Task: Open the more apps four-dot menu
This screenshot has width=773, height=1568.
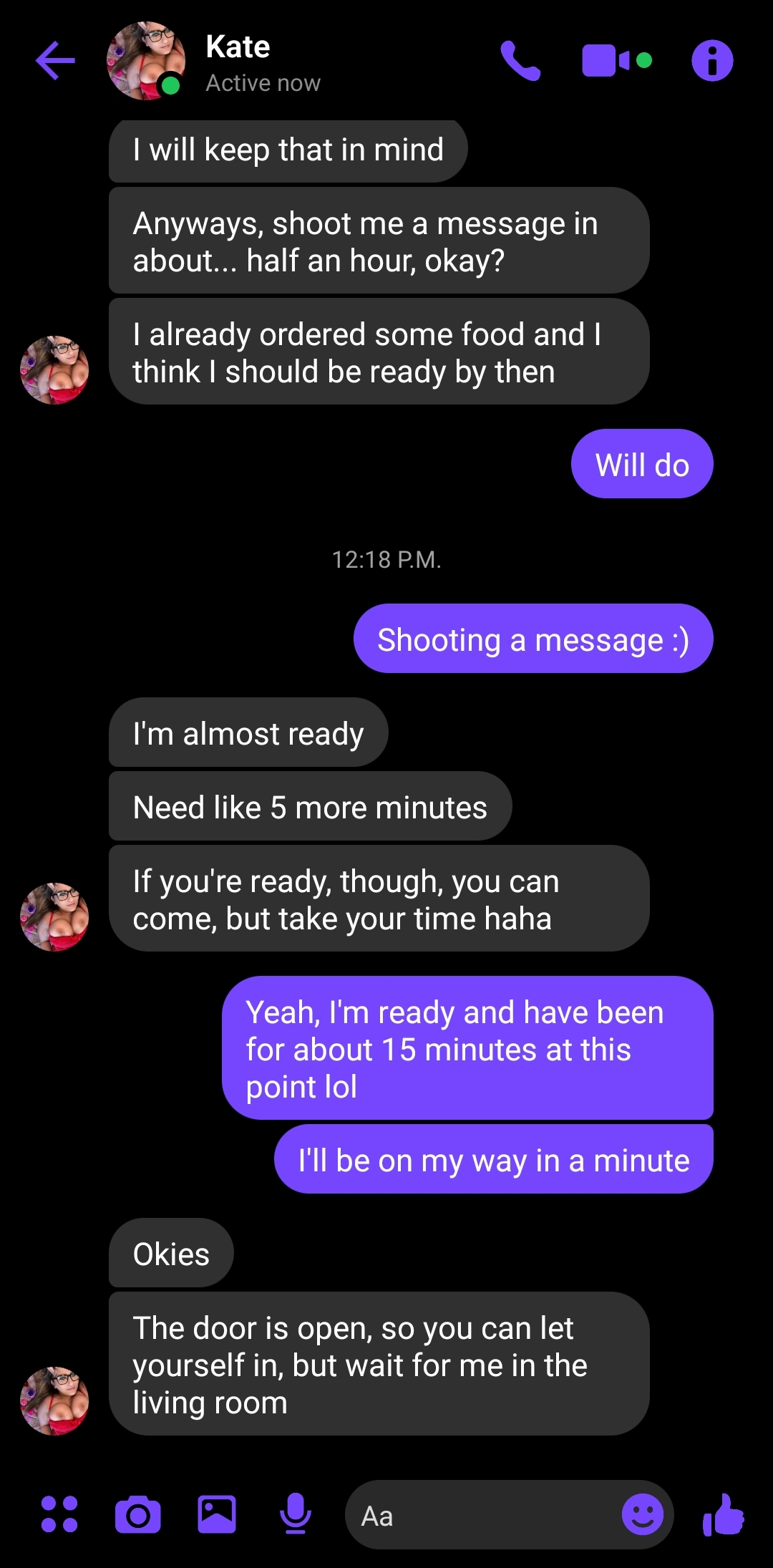Action: [x=59, y=1514]
